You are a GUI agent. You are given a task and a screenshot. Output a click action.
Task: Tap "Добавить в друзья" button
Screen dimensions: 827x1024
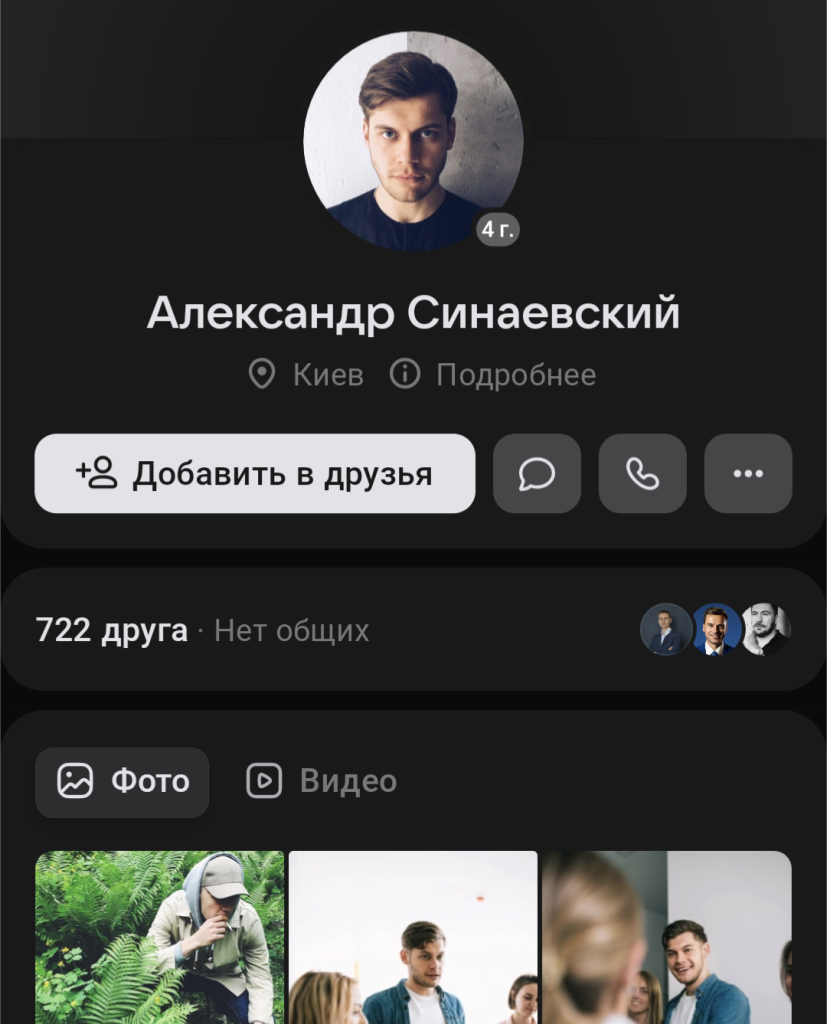pyautogui.click(x=254, y=474)
